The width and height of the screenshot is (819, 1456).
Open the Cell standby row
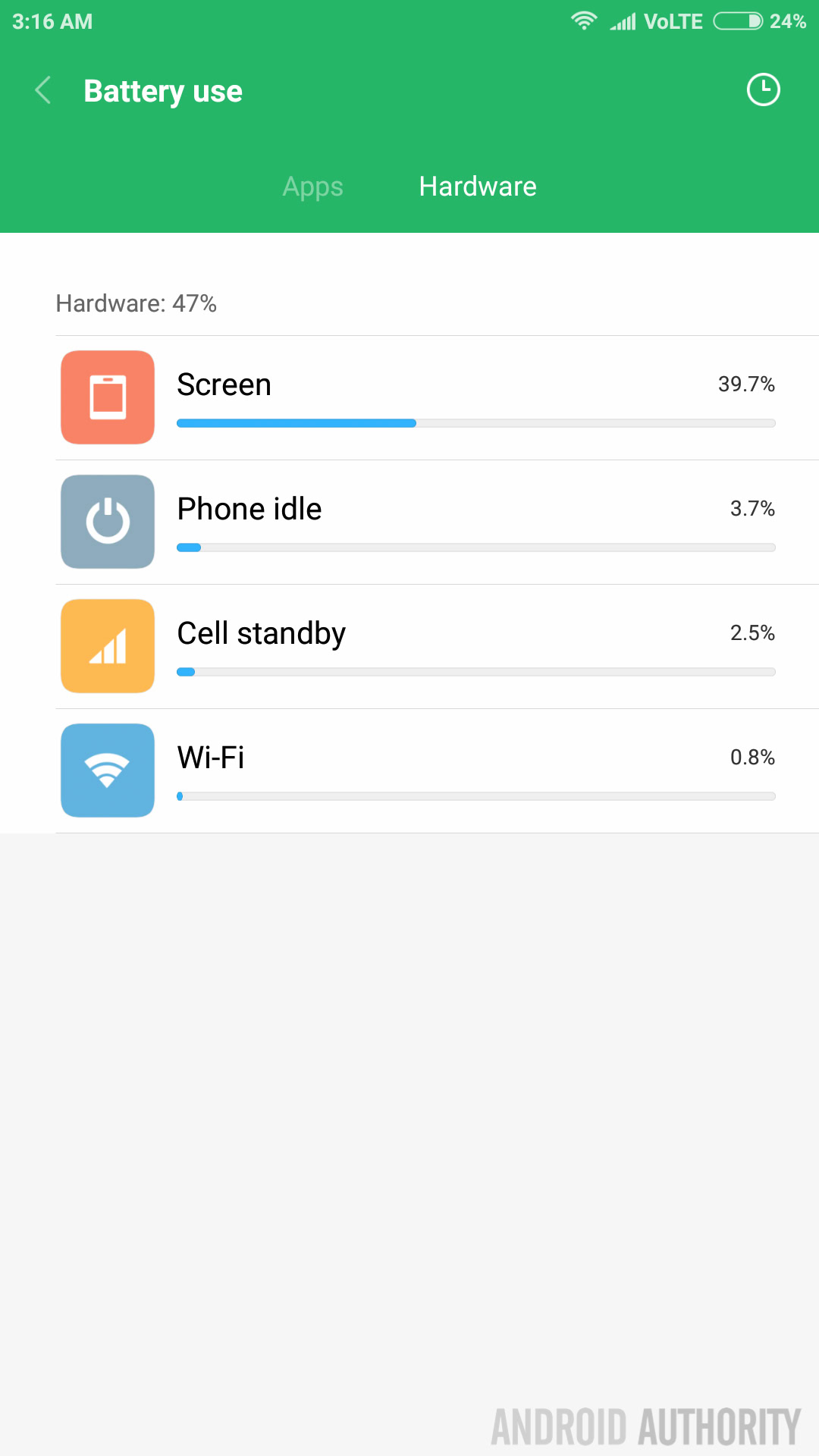pos(437,646)
